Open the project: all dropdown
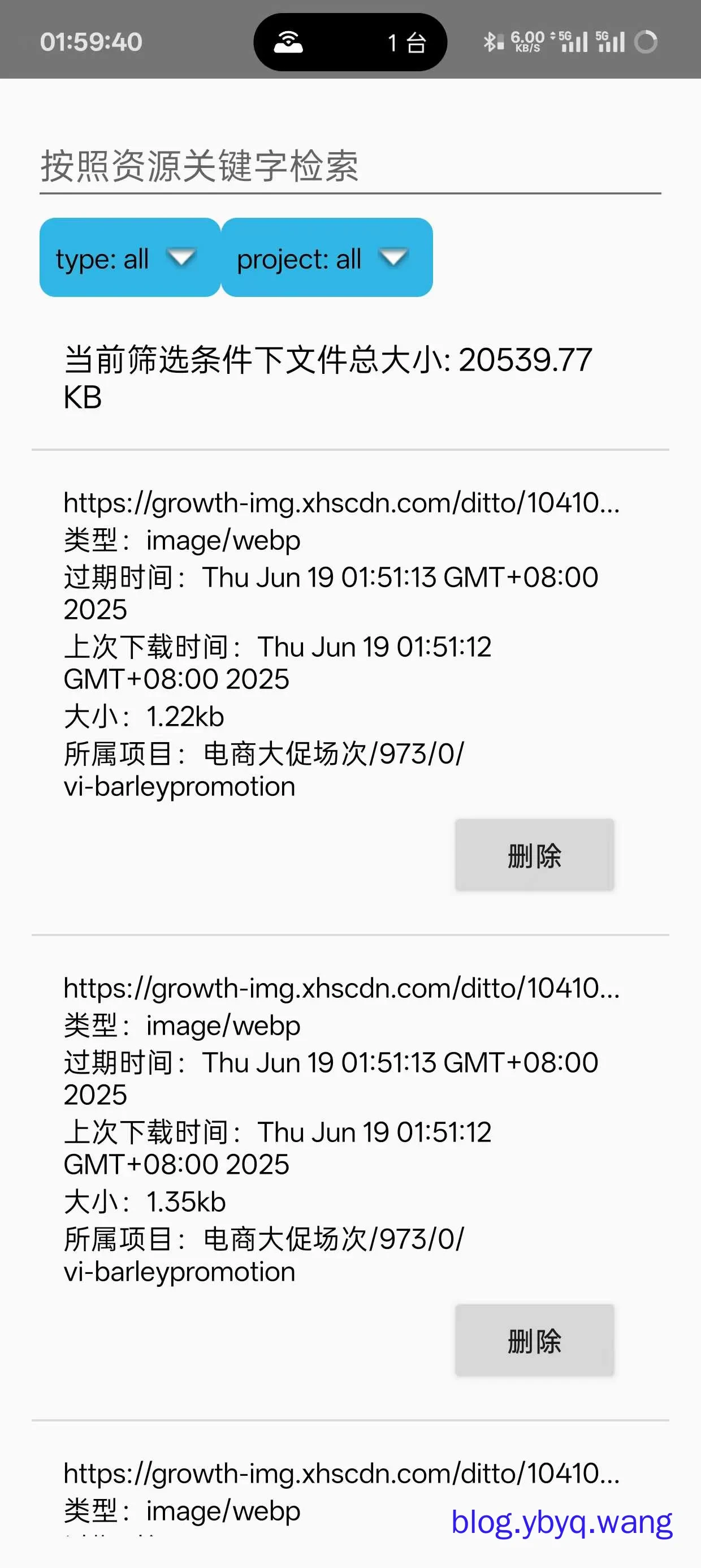Viewport: 701px width, 1568px height. (327, 257)
